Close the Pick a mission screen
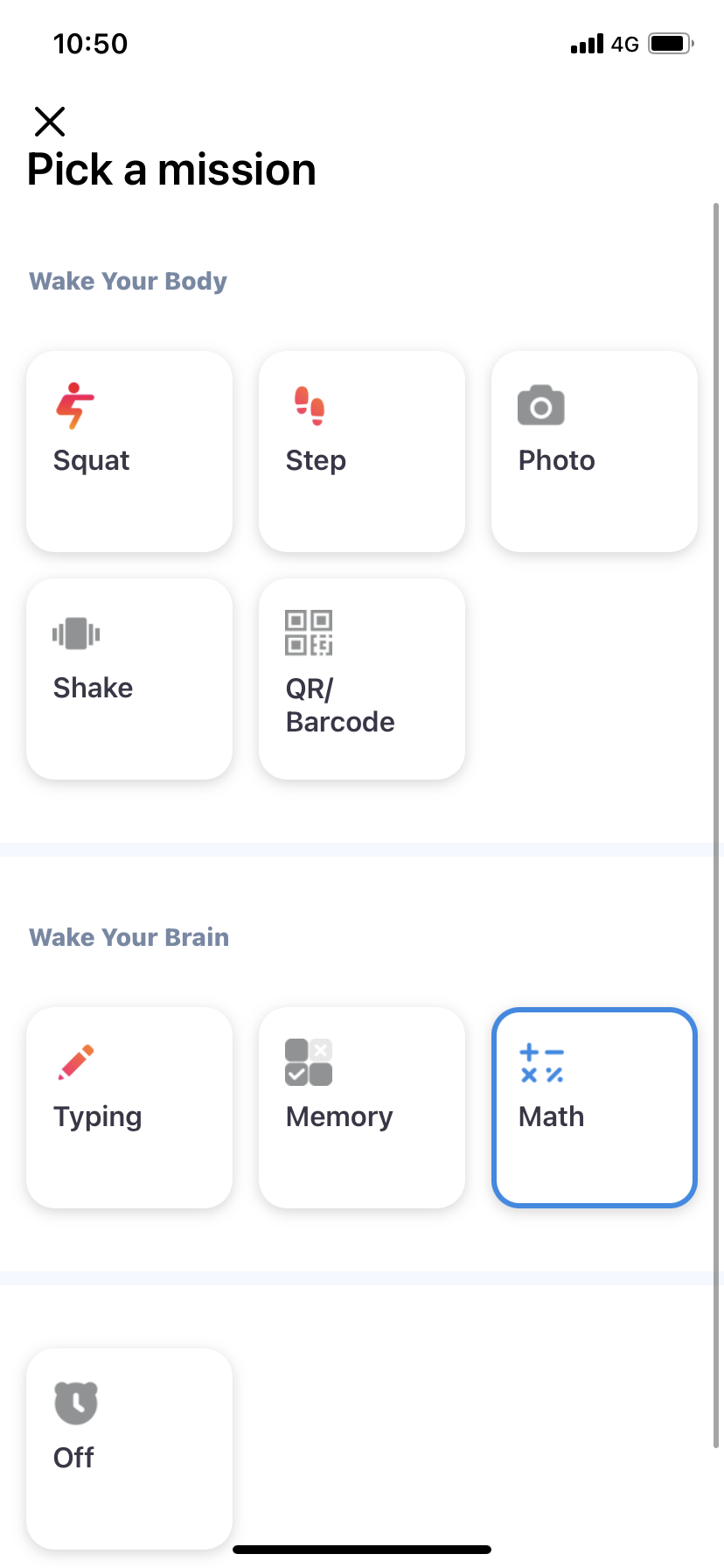 (50, 122)
